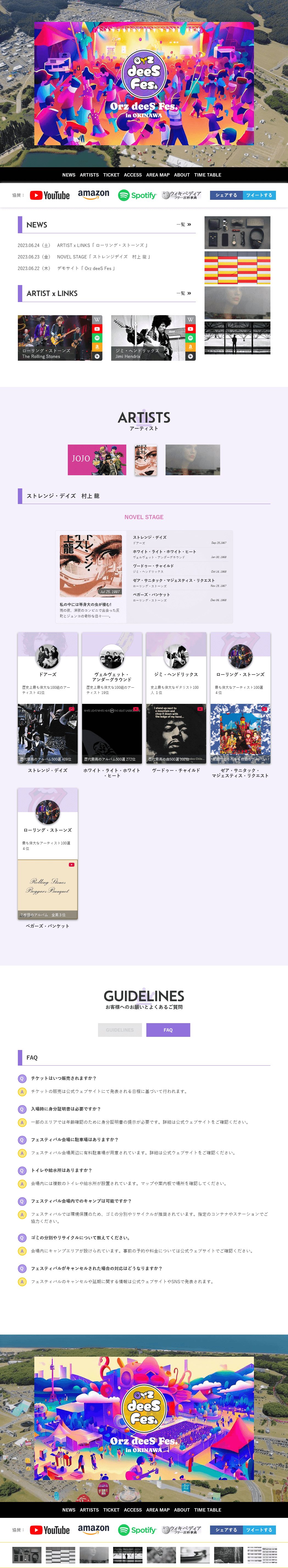Switch to the FAQ tab
The height and width of the screenshot is (1568, 288).
click(168, 1030)
